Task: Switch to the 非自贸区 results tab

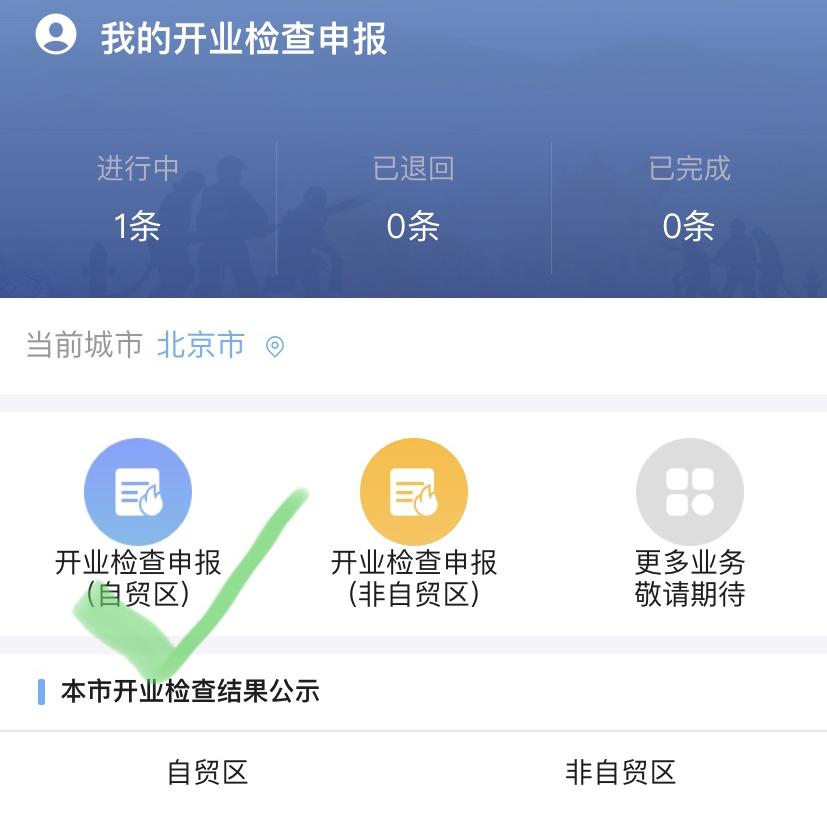Action: point(620,772)
